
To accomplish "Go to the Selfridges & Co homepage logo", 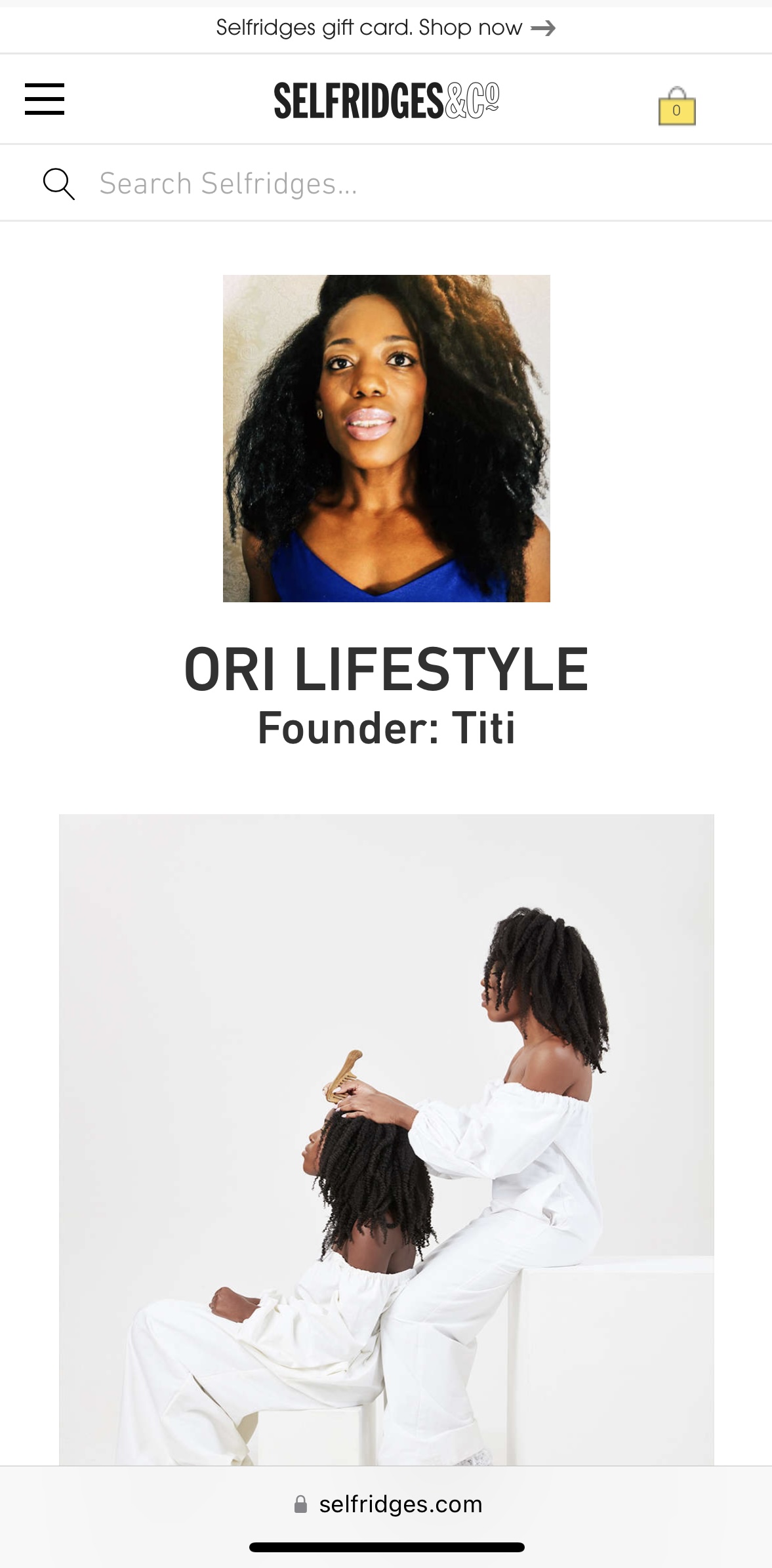I will click(386, 100).
